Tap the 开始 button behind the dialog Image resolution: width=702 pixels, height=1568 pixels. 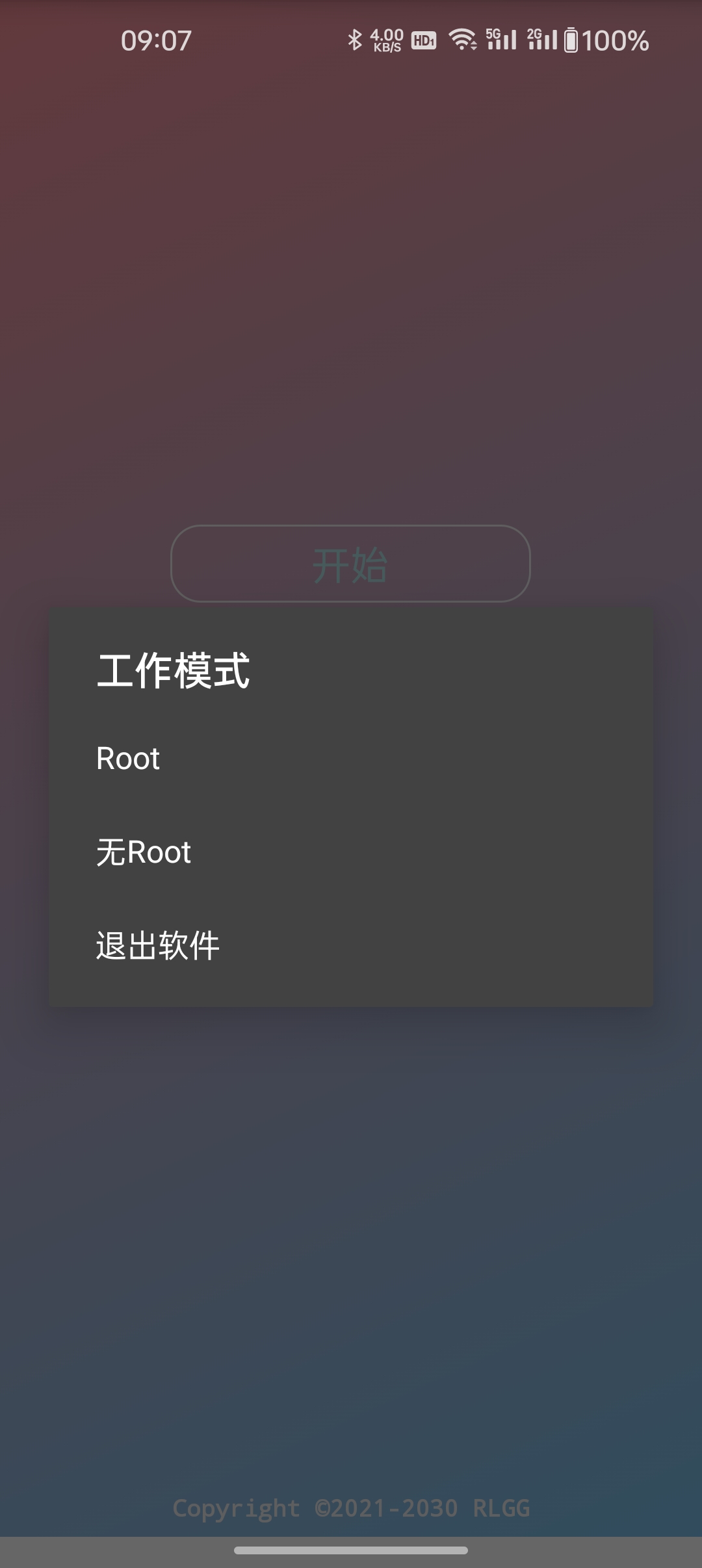pos(350,564)
